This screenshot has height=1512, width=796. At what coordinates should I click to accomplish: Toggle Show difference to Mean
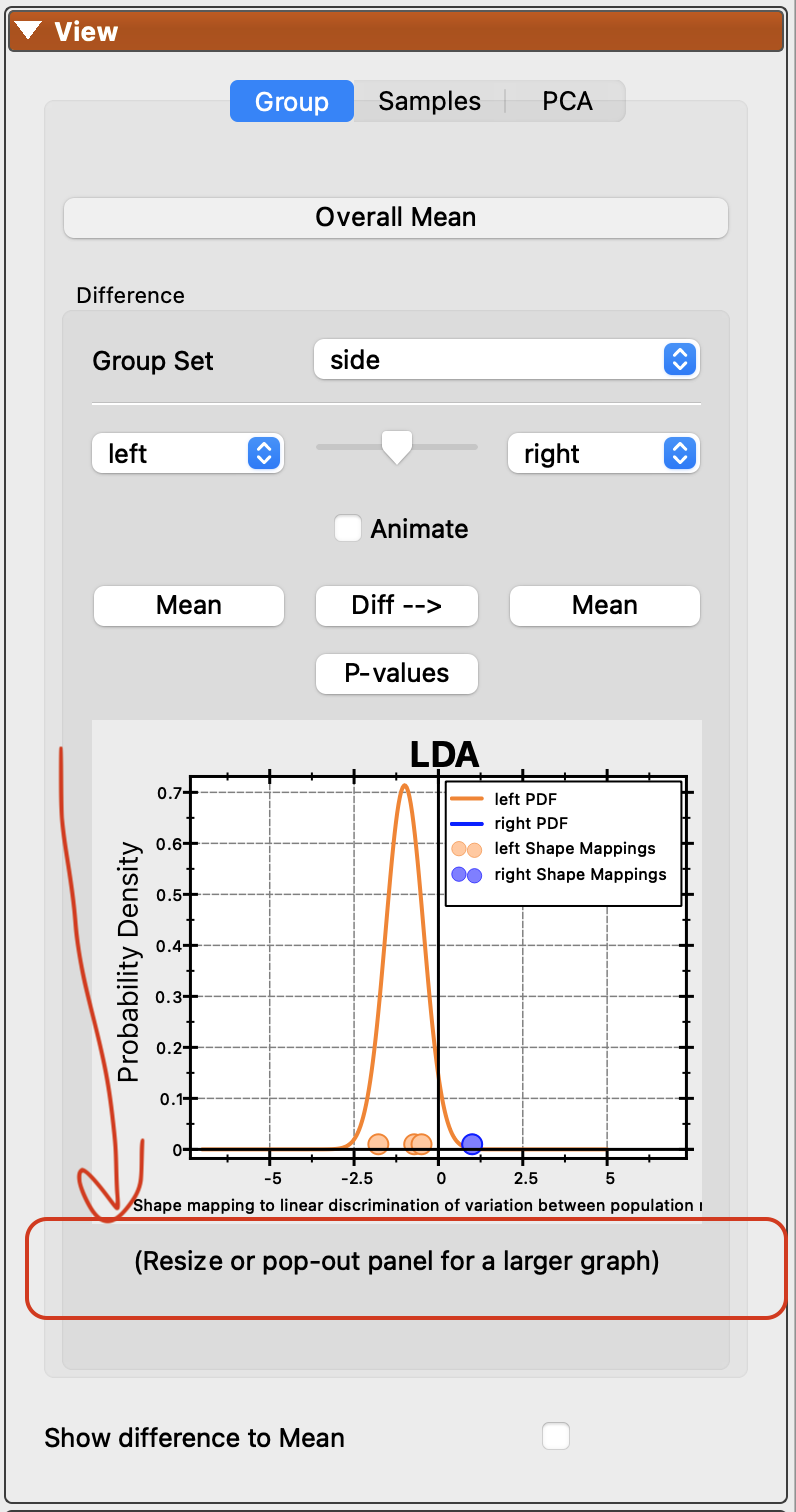pos(555,1436)
